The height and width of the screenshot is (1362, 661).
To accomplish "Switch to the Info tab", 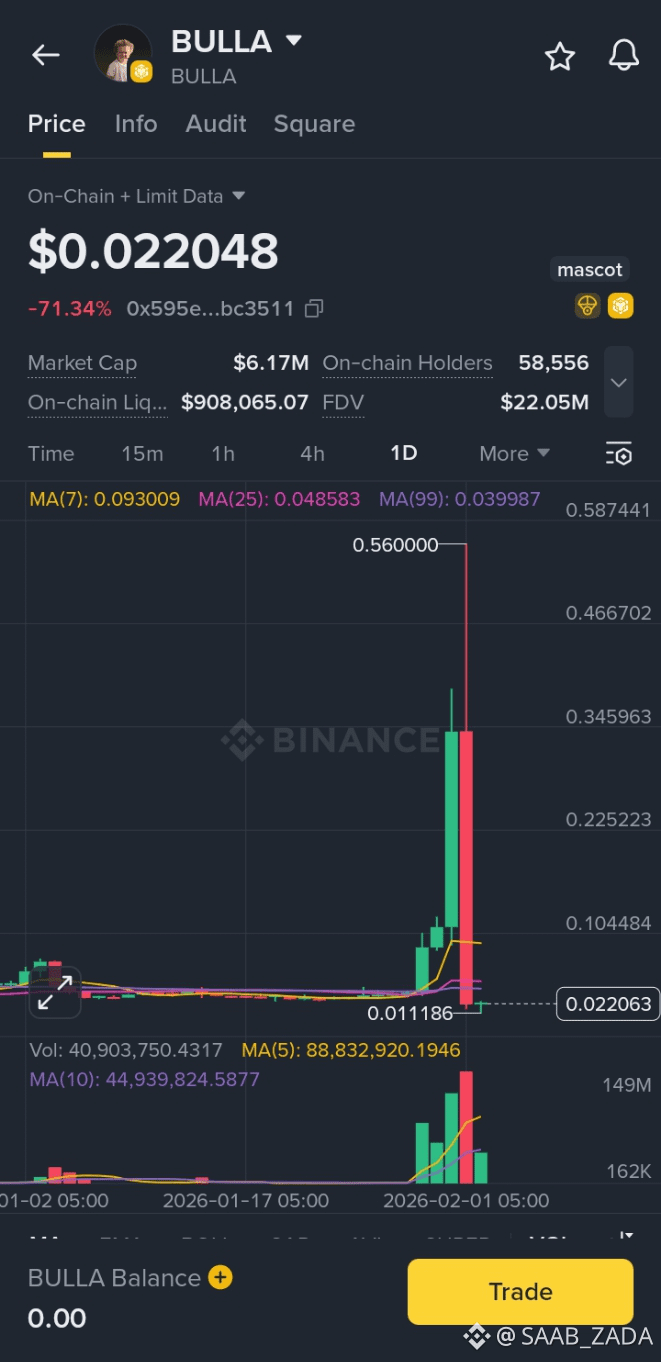I will coord(136,124).
